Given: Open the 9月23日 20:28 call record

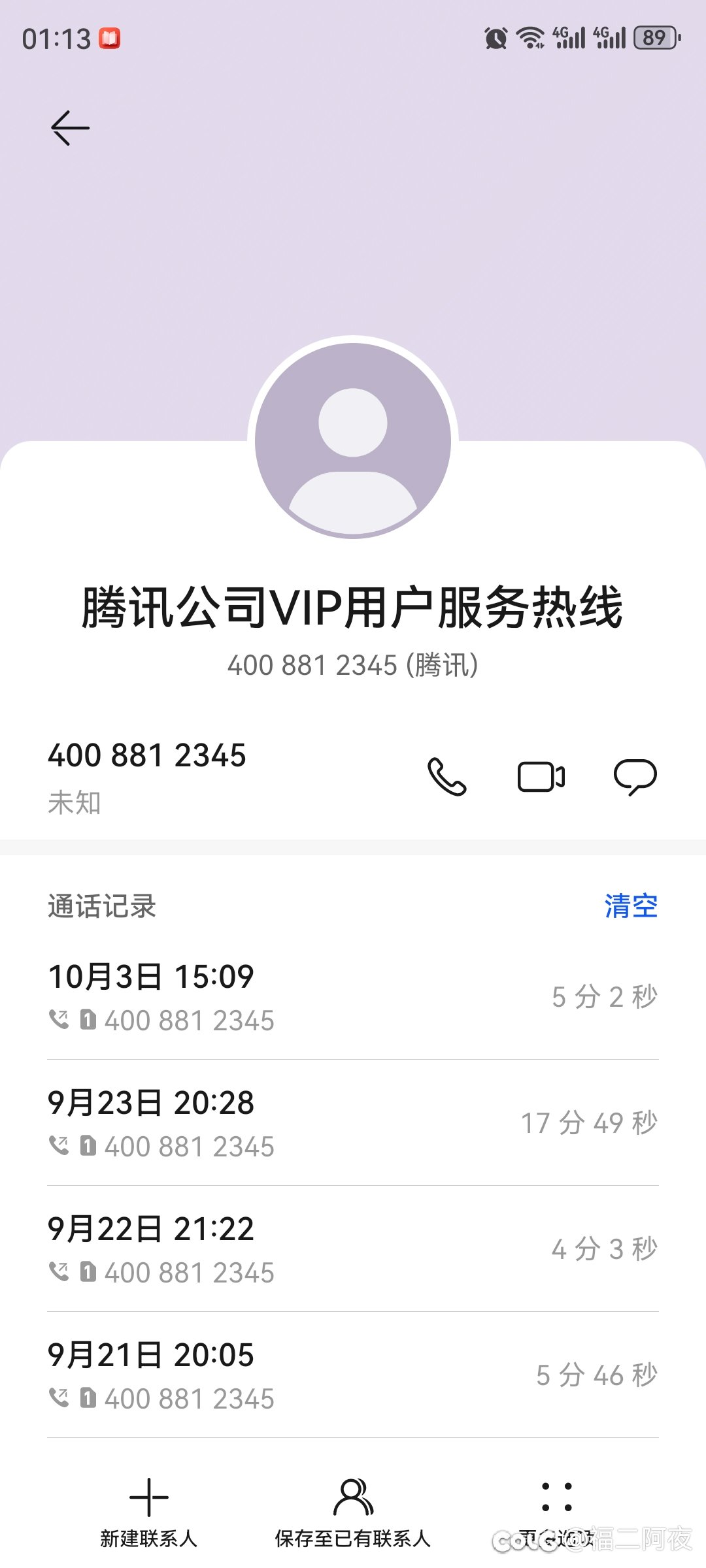Looking at the screenshot, I should pyautogui.click(x=353, y=1123).
